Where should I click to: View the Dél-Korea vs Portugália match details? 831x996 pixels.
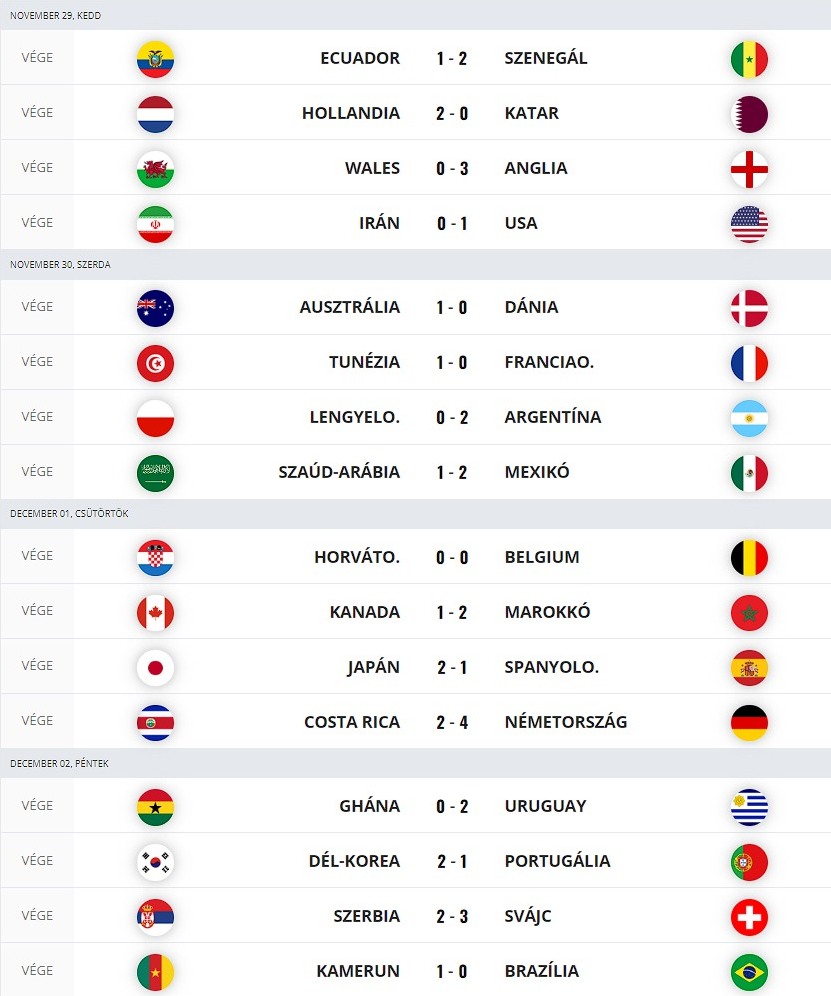click(451, 861)
